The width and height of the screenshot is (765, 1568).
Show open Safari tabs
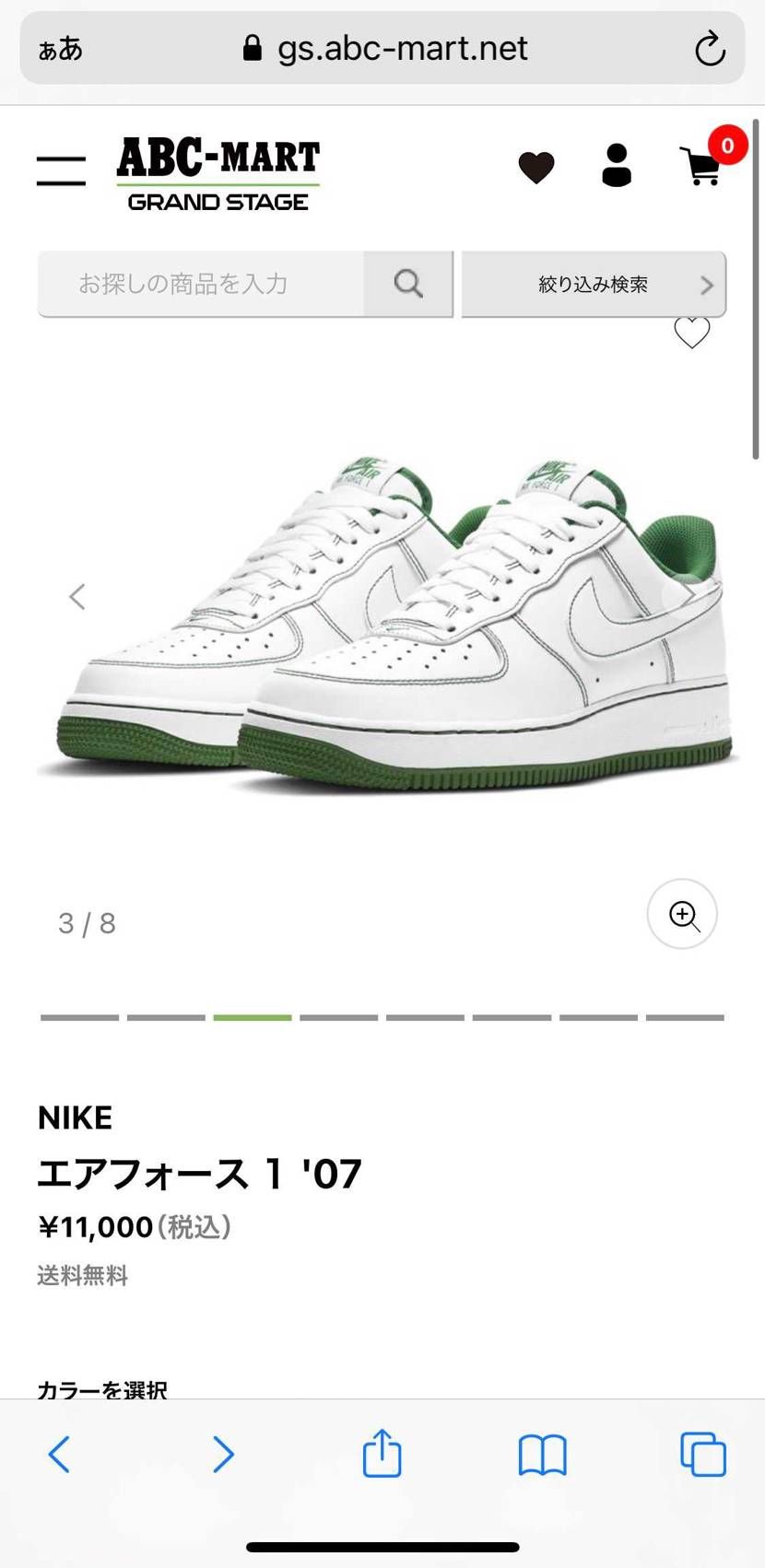pos(702,1455)
